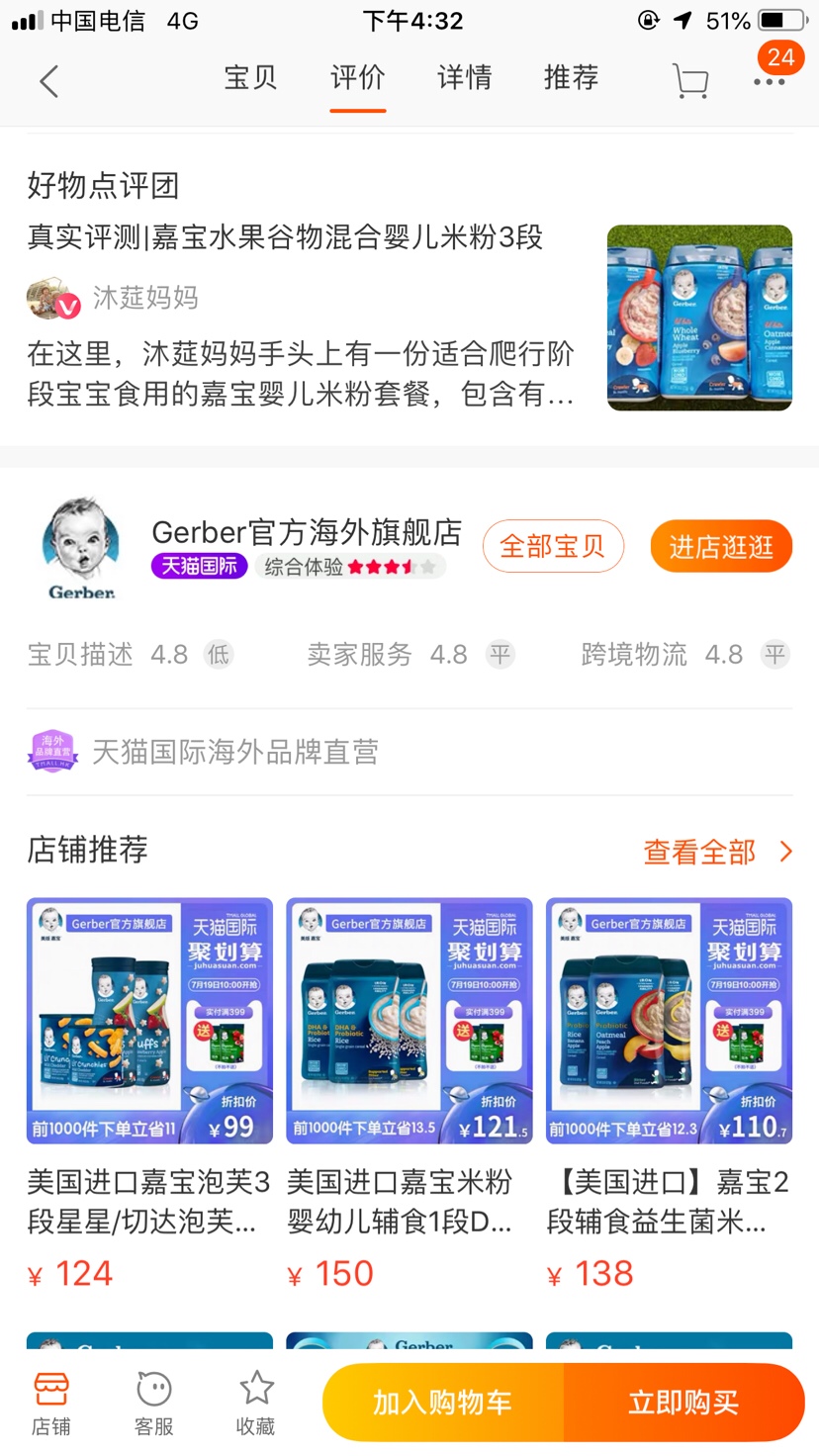819x1456 pixels.
Task: Tap the 全部宝贝 button
Action: point(553,546)
